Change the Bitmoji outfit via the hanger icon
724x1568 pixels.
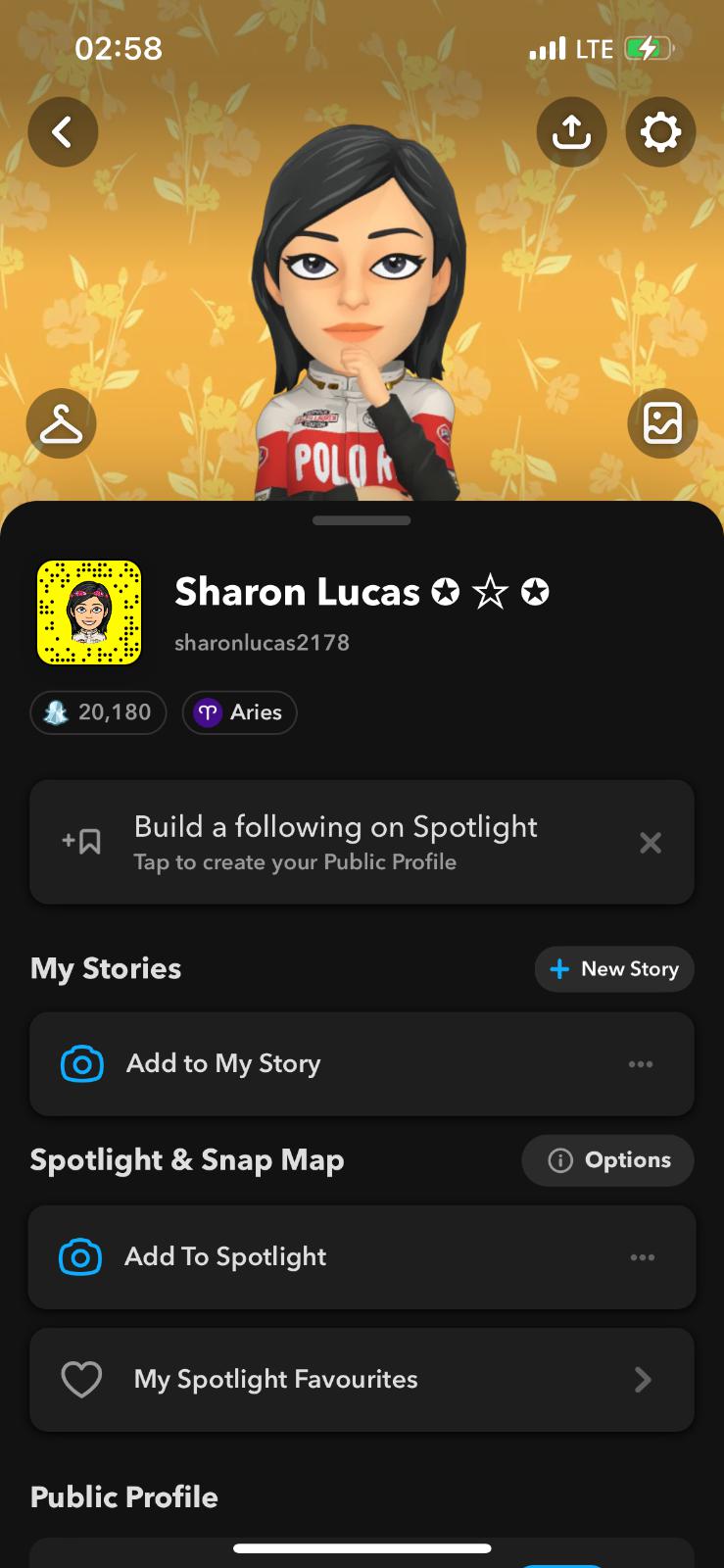click(61, 424)
